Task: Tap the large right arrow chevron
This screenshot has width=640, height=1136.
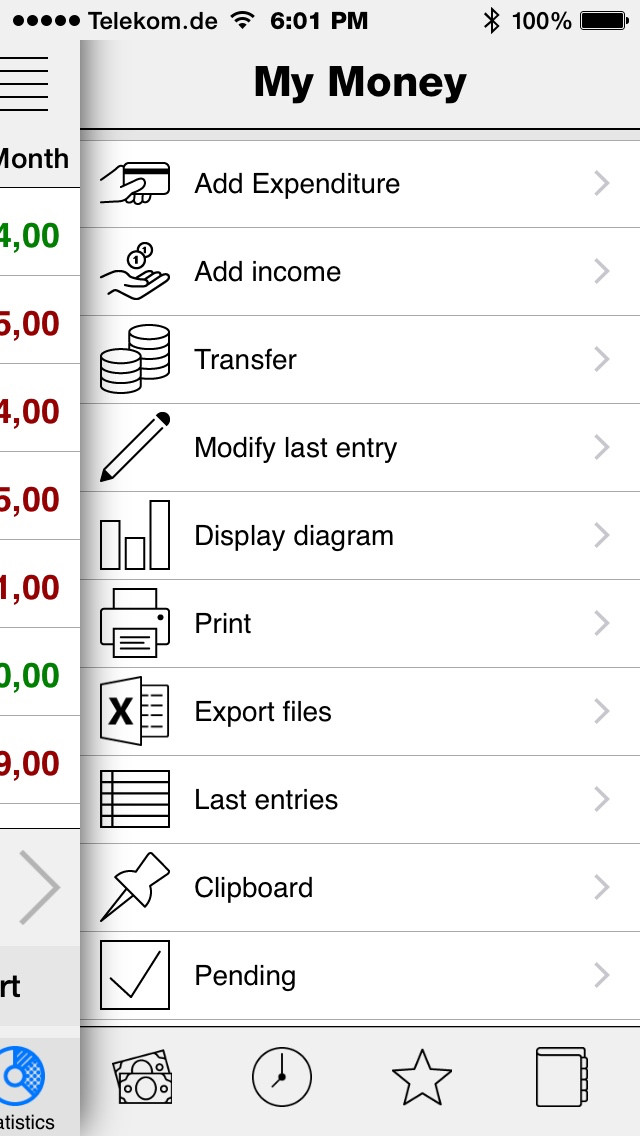Action: (39, 887)
